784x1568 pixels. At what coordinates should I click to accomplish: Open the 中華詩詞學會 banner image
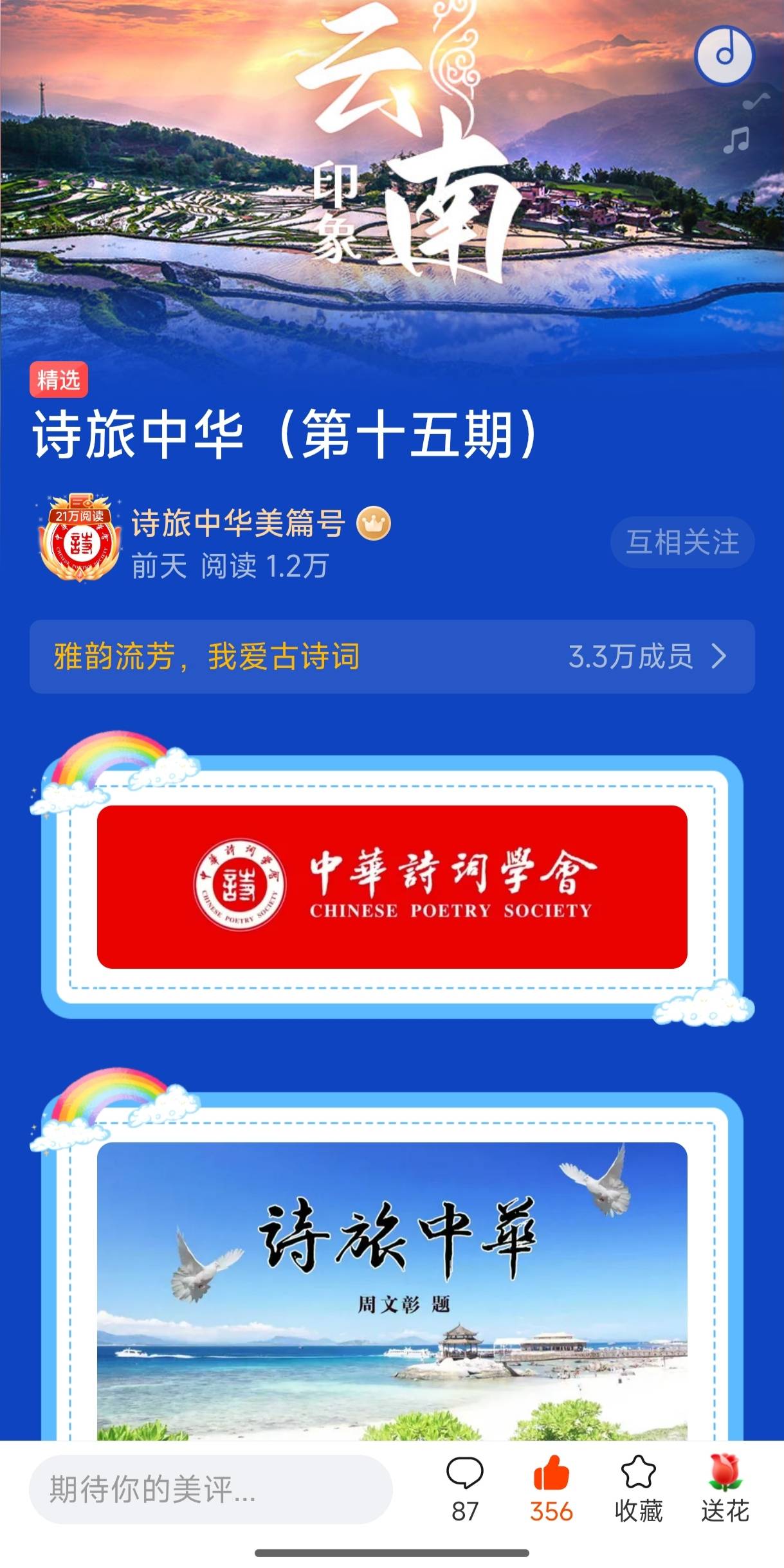pyautogui.click(x=392, y=887)
